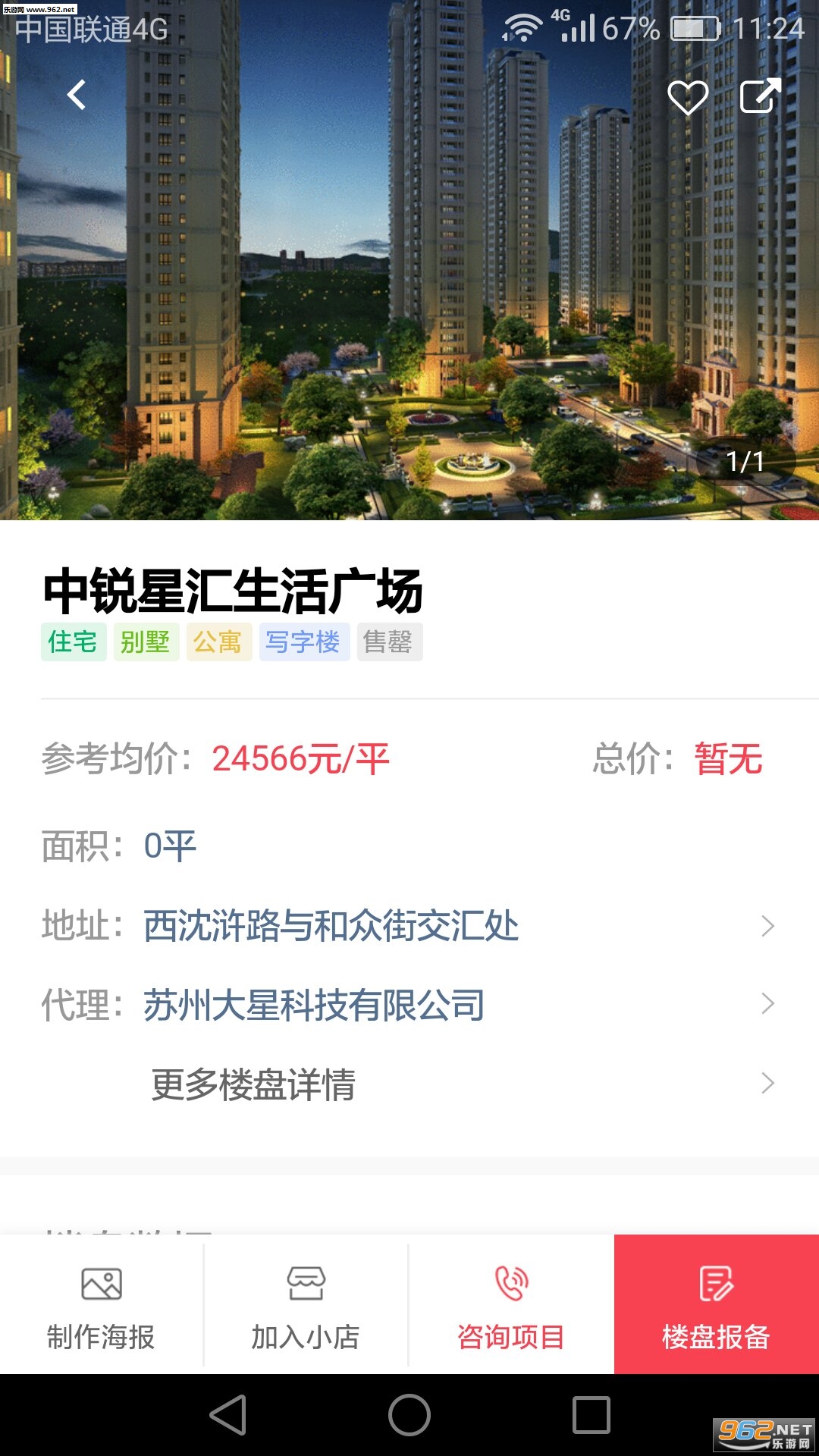
Task: Favorite this property with the heart
Action: click(x=687, y=97)
